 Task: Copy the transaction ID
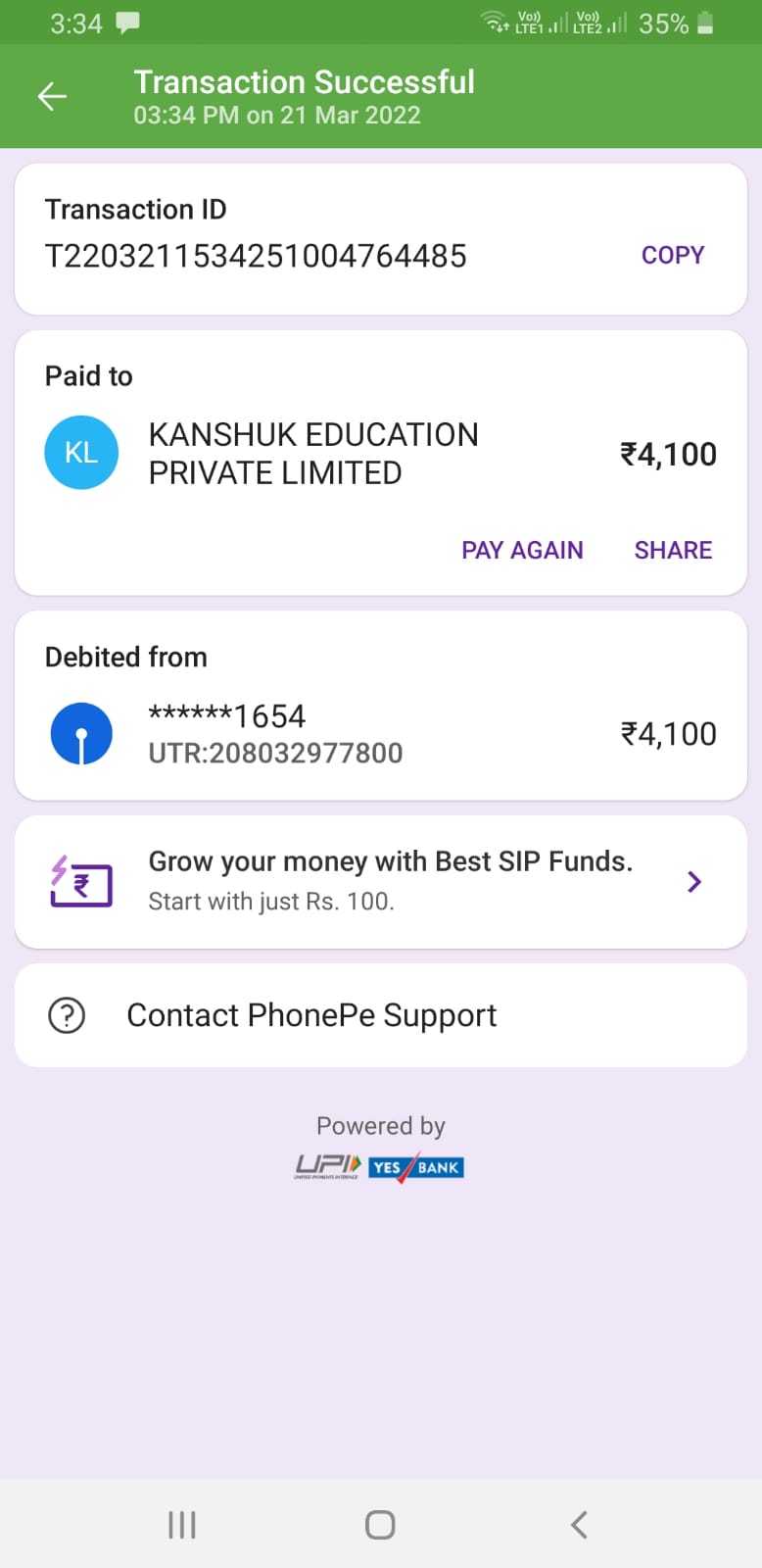[x=673, y=255]
